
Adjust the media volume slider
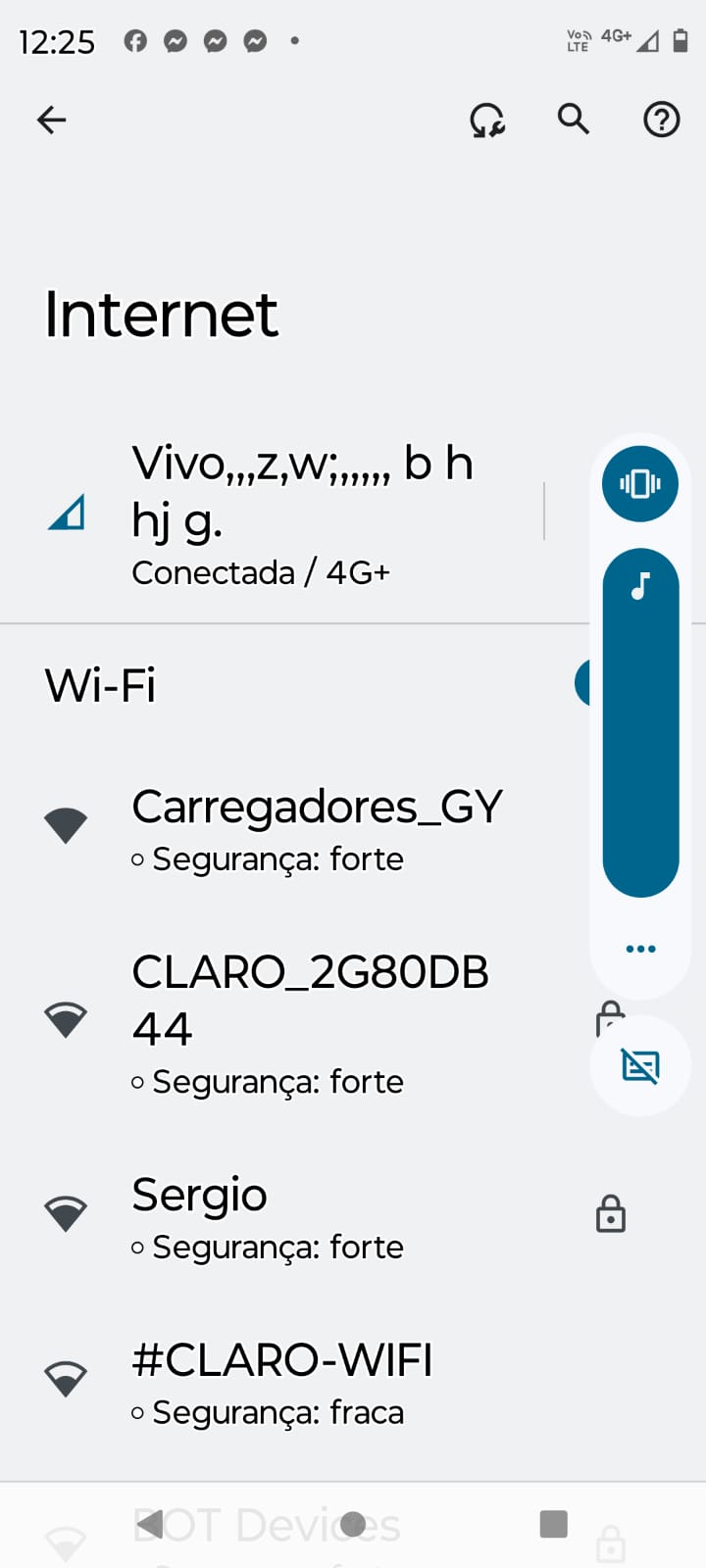coord(640,725)
